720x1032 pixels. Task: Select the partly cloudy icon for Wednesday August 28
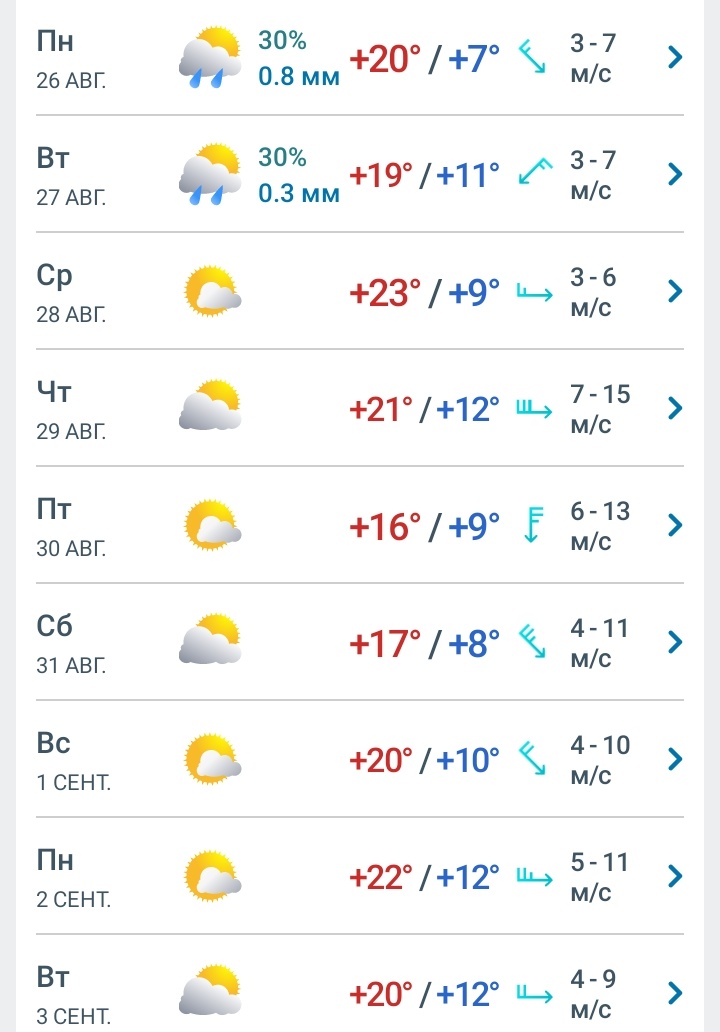coord(210,290)
